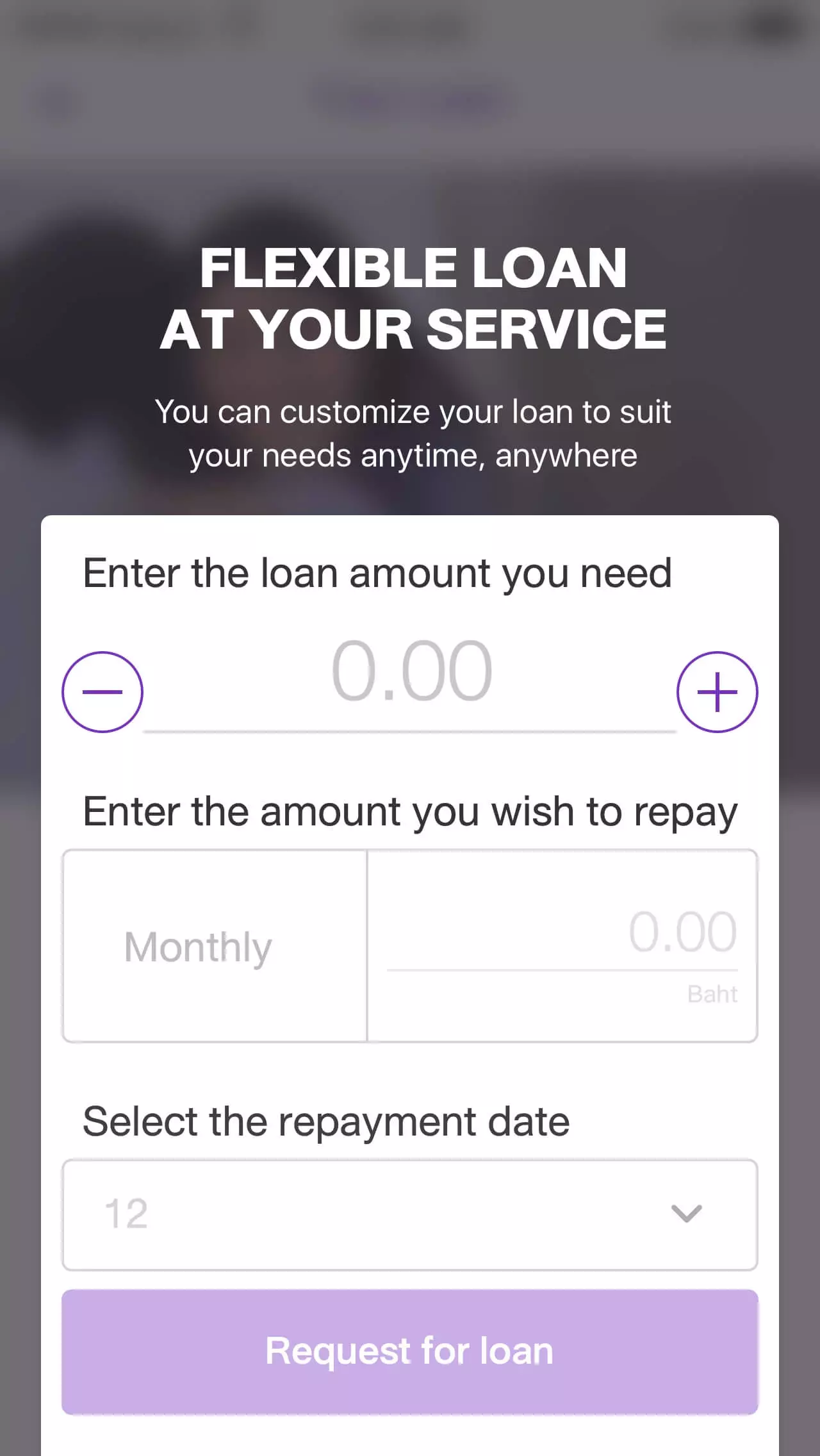Enter the repayment amount in Baht

(562, 933)
